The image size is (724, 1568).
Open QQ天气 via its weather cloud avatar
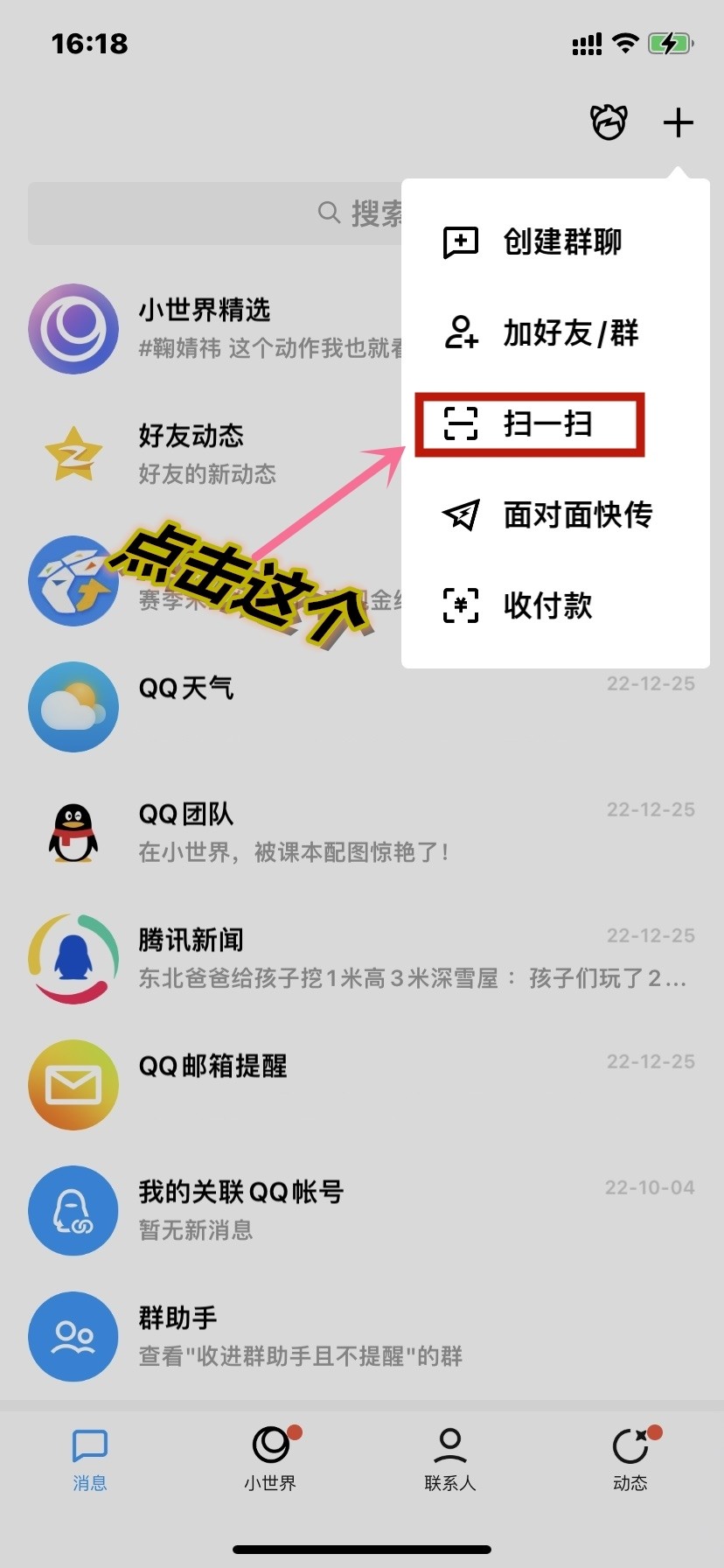point(73,707)
